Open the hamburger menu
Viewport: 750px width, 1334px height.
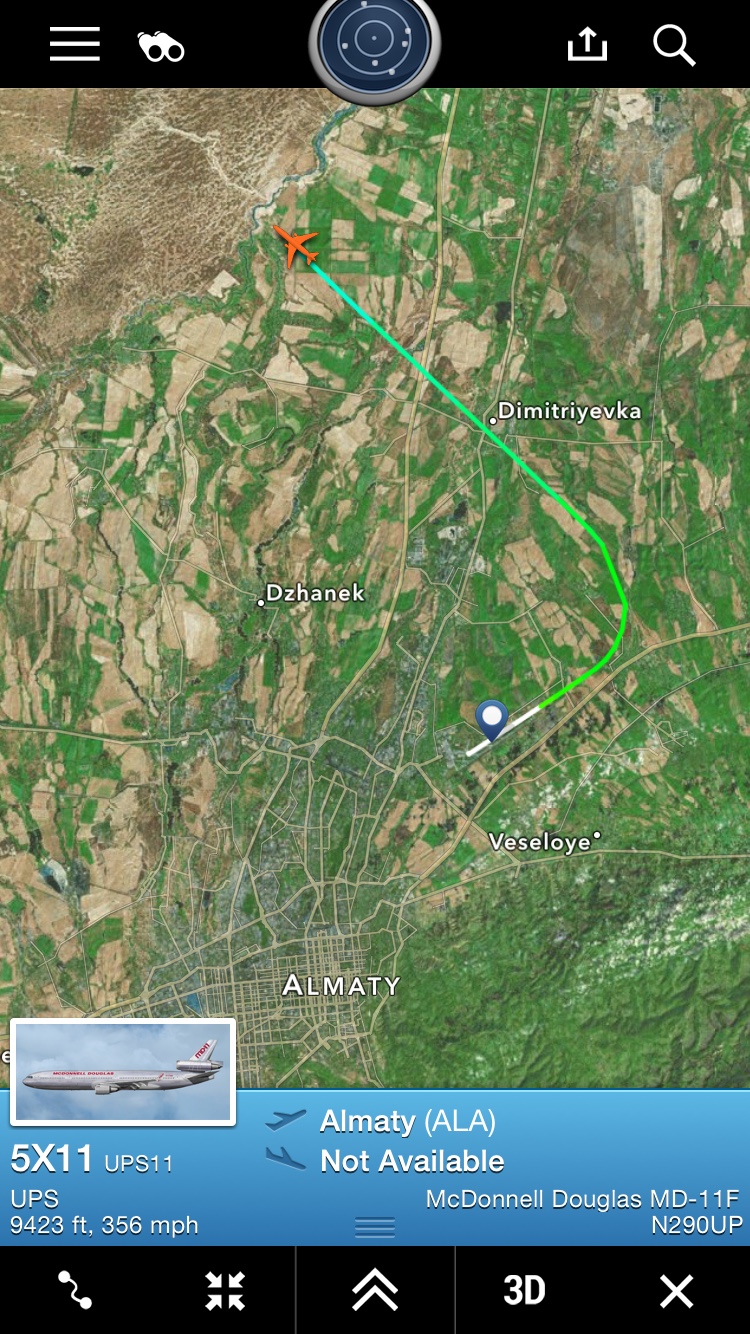click(75, 45)
